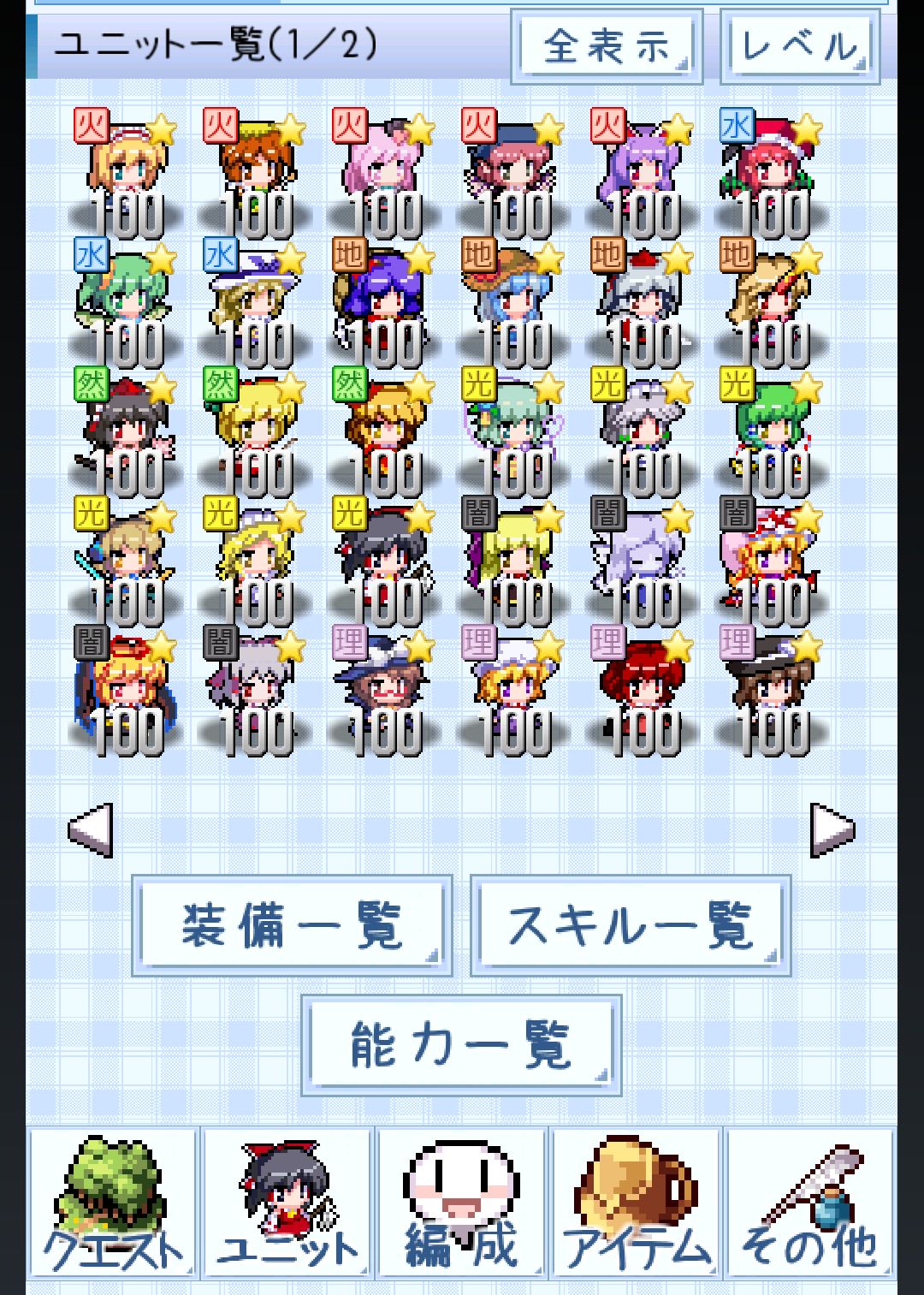The height and width of the screenshot is (1295, 924).
Task: Open スキル一覧 skill list
Action: [631, 925]
